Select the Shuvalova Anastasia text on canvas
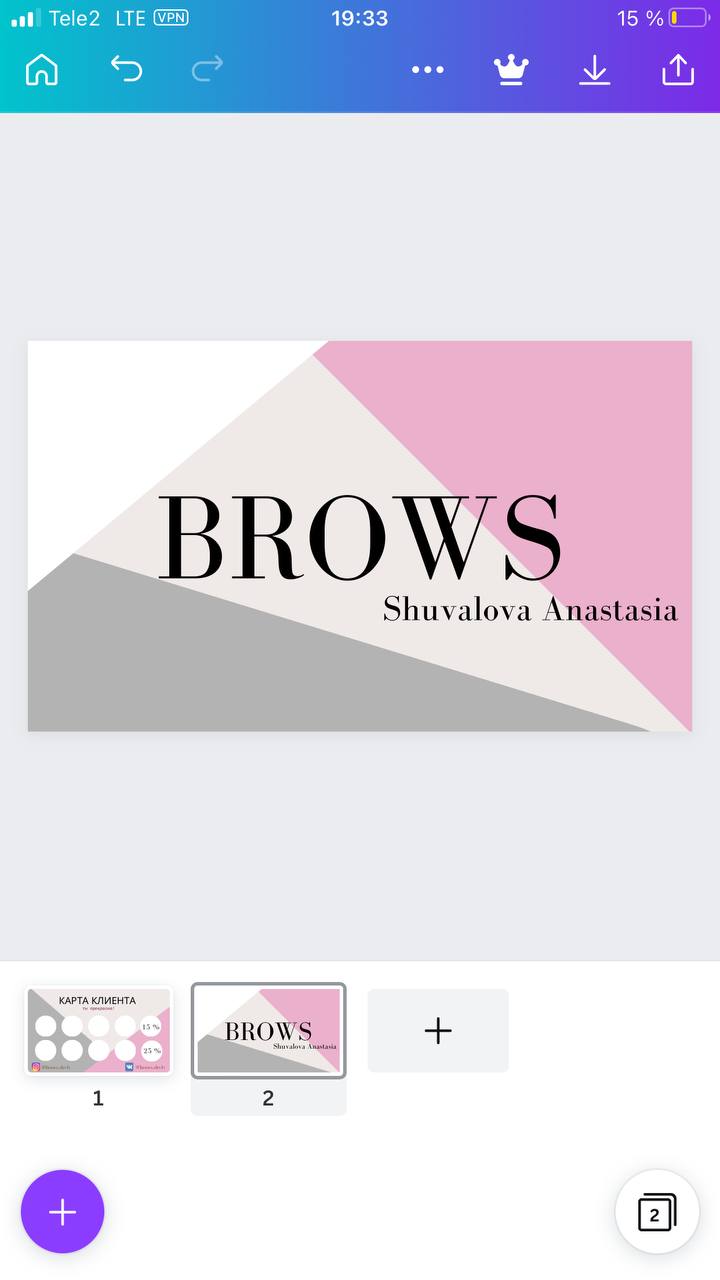This screenshot has height=1280, width=720. [x=530, y=609]
